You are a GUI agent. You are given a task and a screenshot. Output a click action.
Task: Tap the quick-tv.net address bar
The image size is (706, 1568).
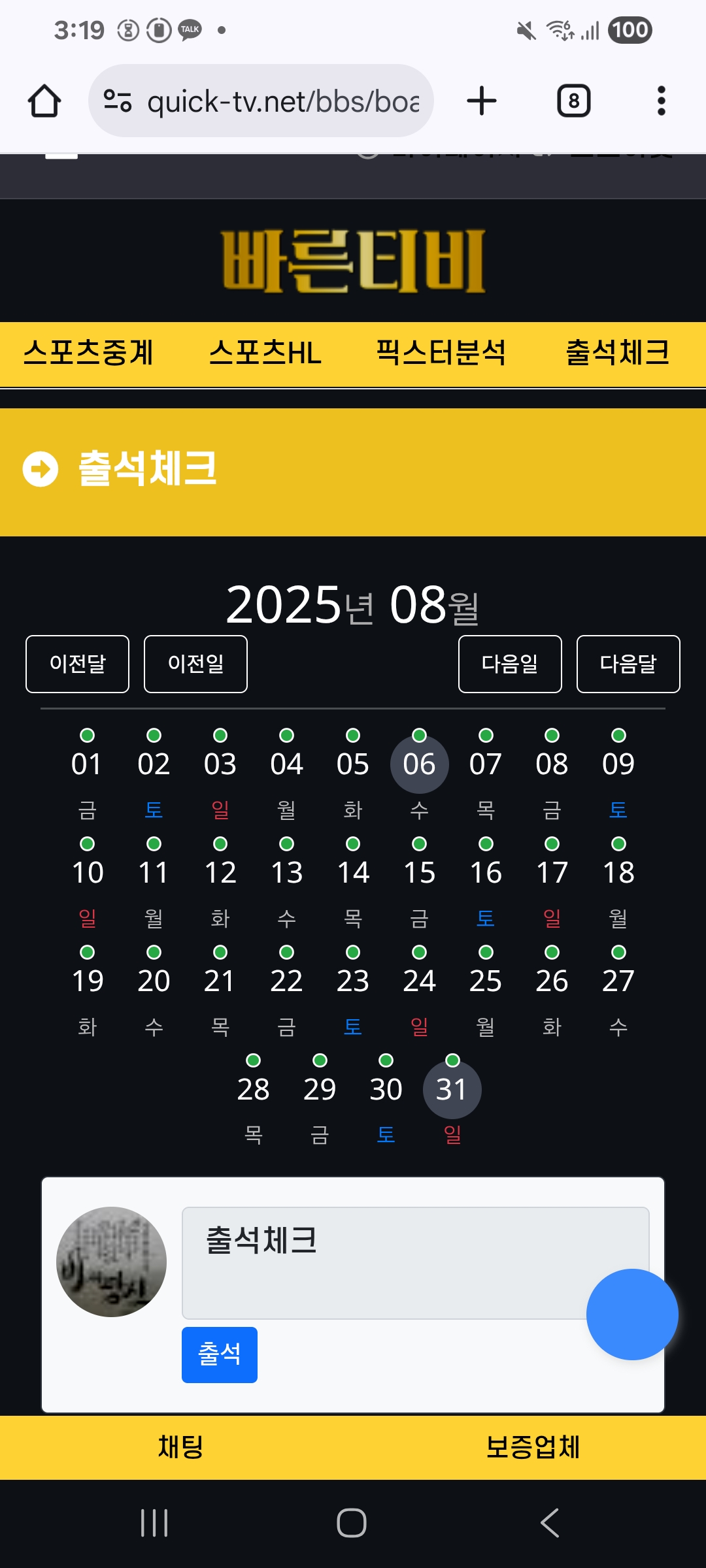[x=261, y=101]
